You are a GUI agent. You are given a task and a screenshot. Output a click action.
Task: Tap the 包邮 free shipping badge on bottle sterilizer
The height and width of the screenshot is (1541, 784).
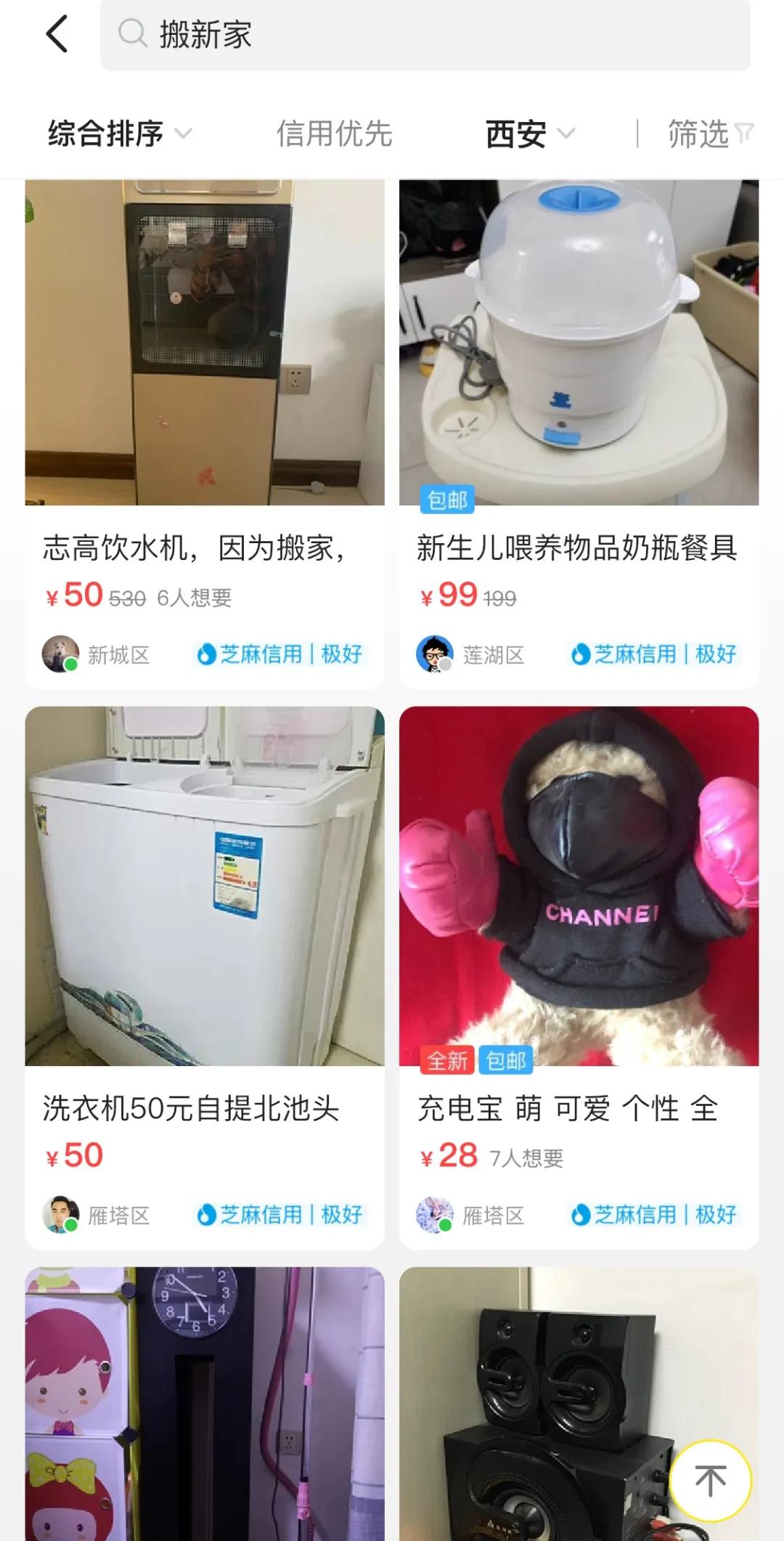tap(447, 499)
